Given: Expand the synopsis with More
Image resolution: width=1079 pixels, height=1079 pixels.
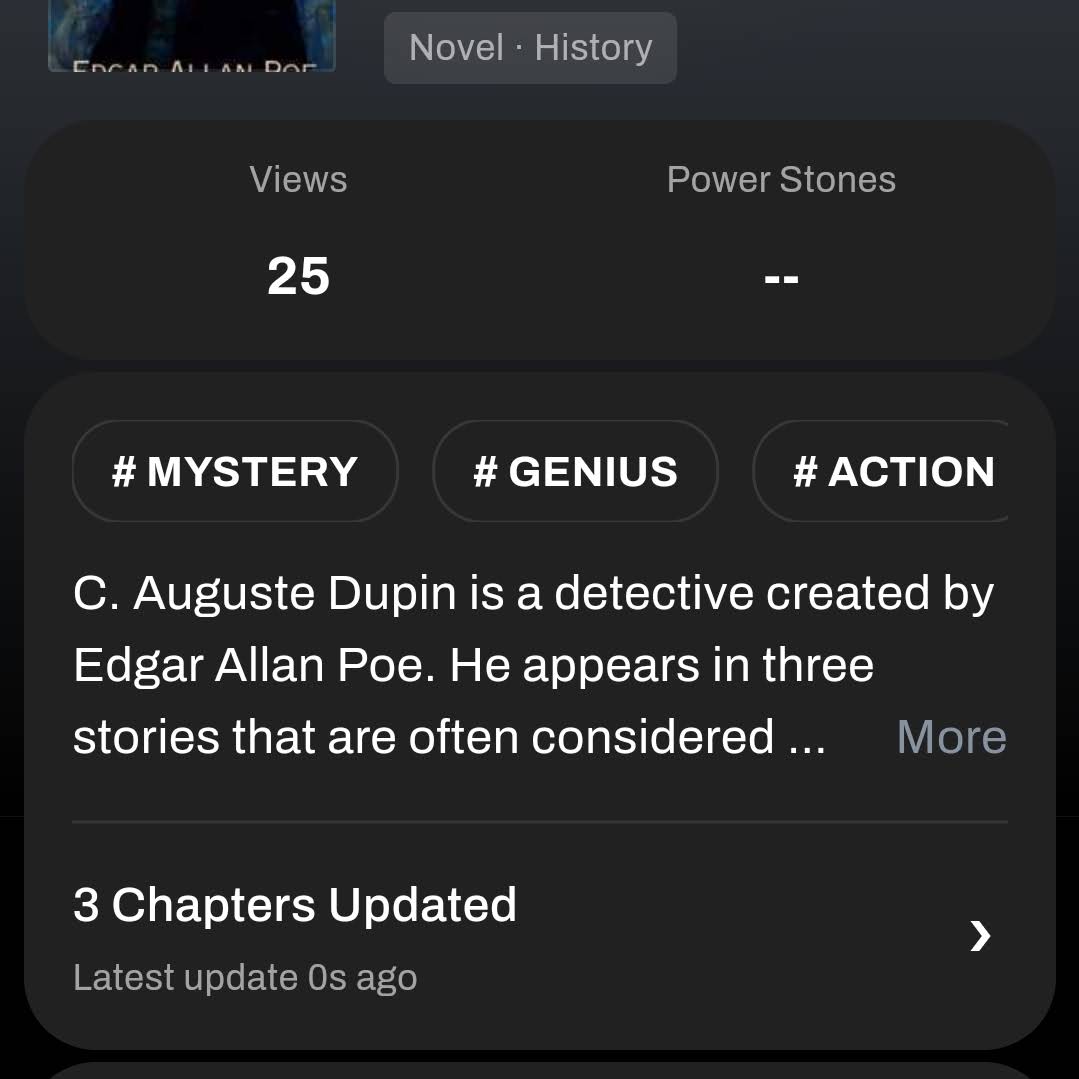Looking at the screenshot, I should [951, 737].
